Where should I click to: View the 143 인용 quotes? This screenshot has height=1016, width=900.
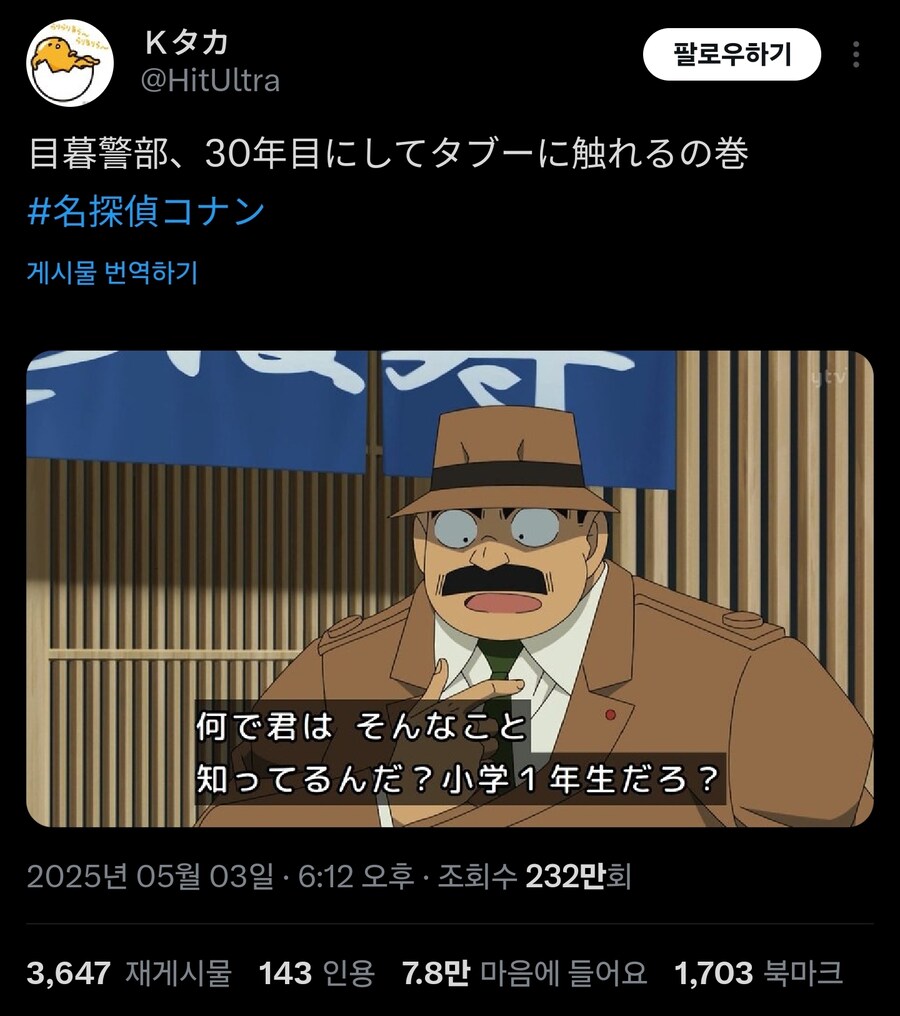[316, 972]
